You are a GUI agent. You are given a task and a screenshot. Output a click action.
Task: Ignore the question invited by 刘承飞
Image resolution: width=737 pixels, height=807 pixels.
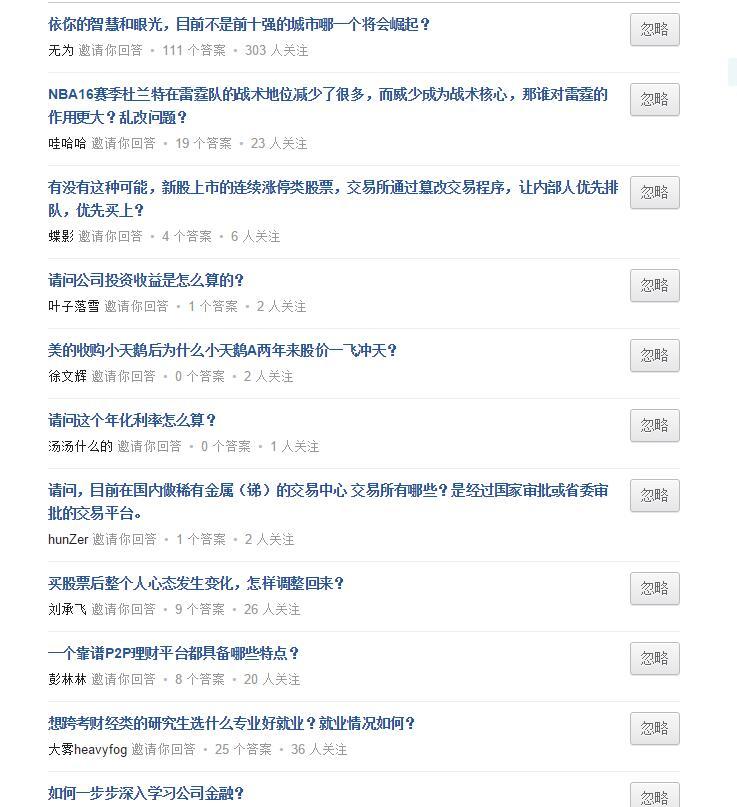[654, 589]
